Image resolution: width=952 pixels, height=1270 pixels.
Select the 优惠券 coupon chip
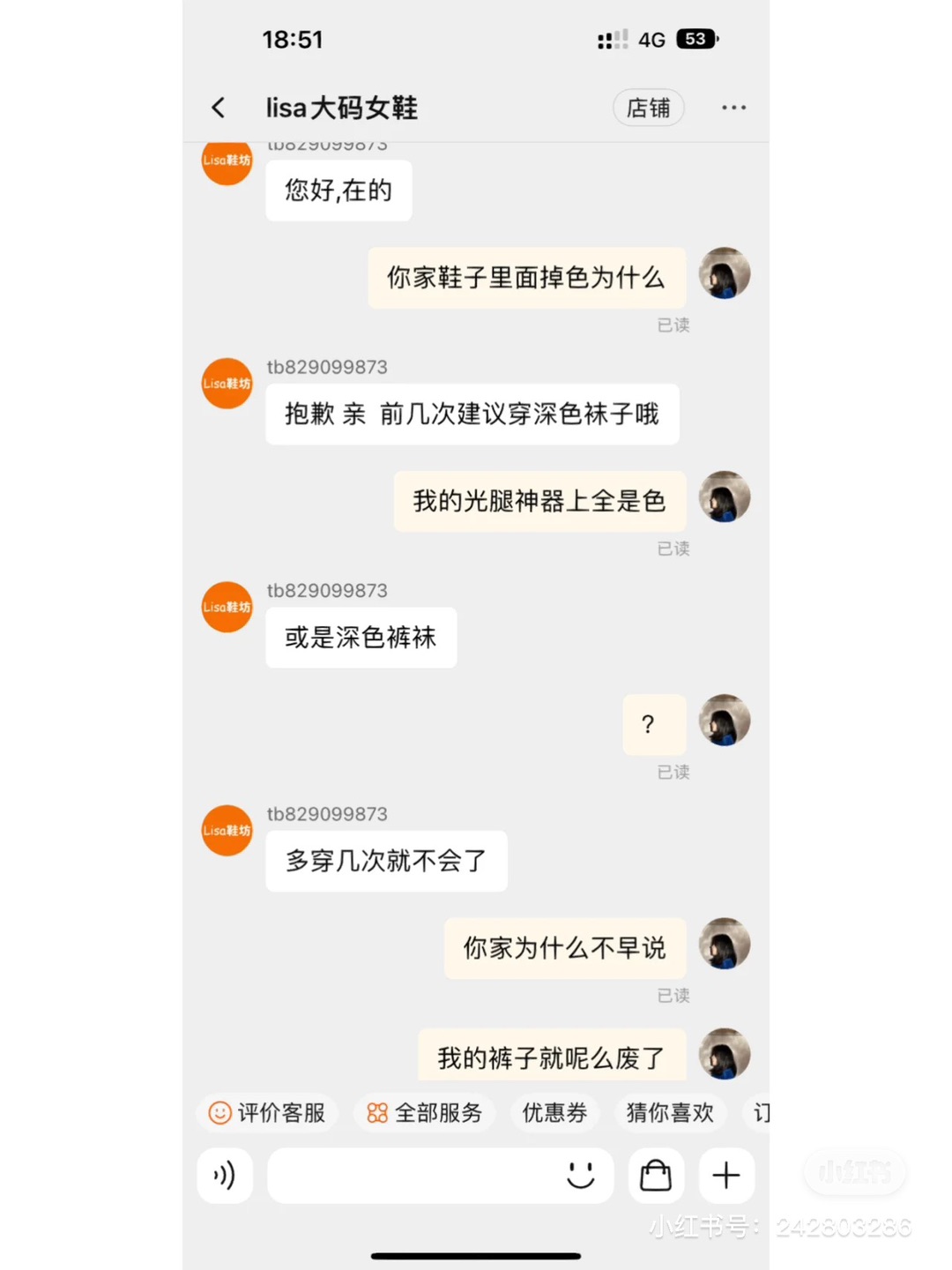pos(554,1113)
